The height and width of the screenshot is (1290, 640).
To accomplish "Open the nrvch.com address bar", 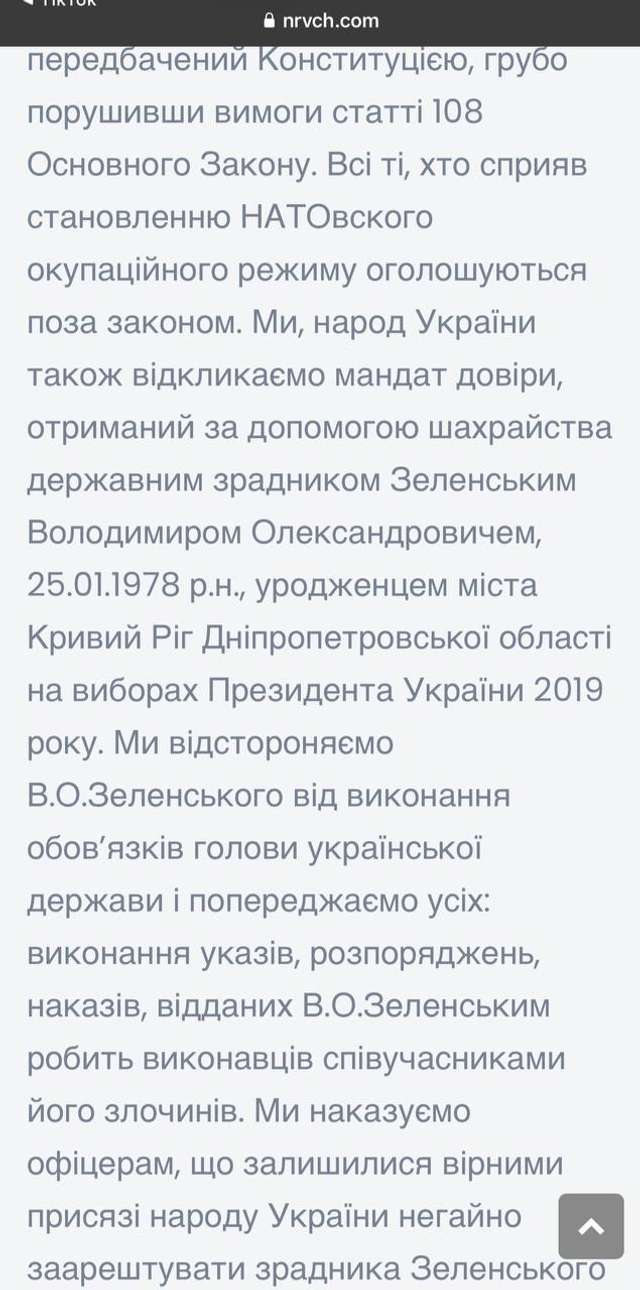I will coord(321,21).
